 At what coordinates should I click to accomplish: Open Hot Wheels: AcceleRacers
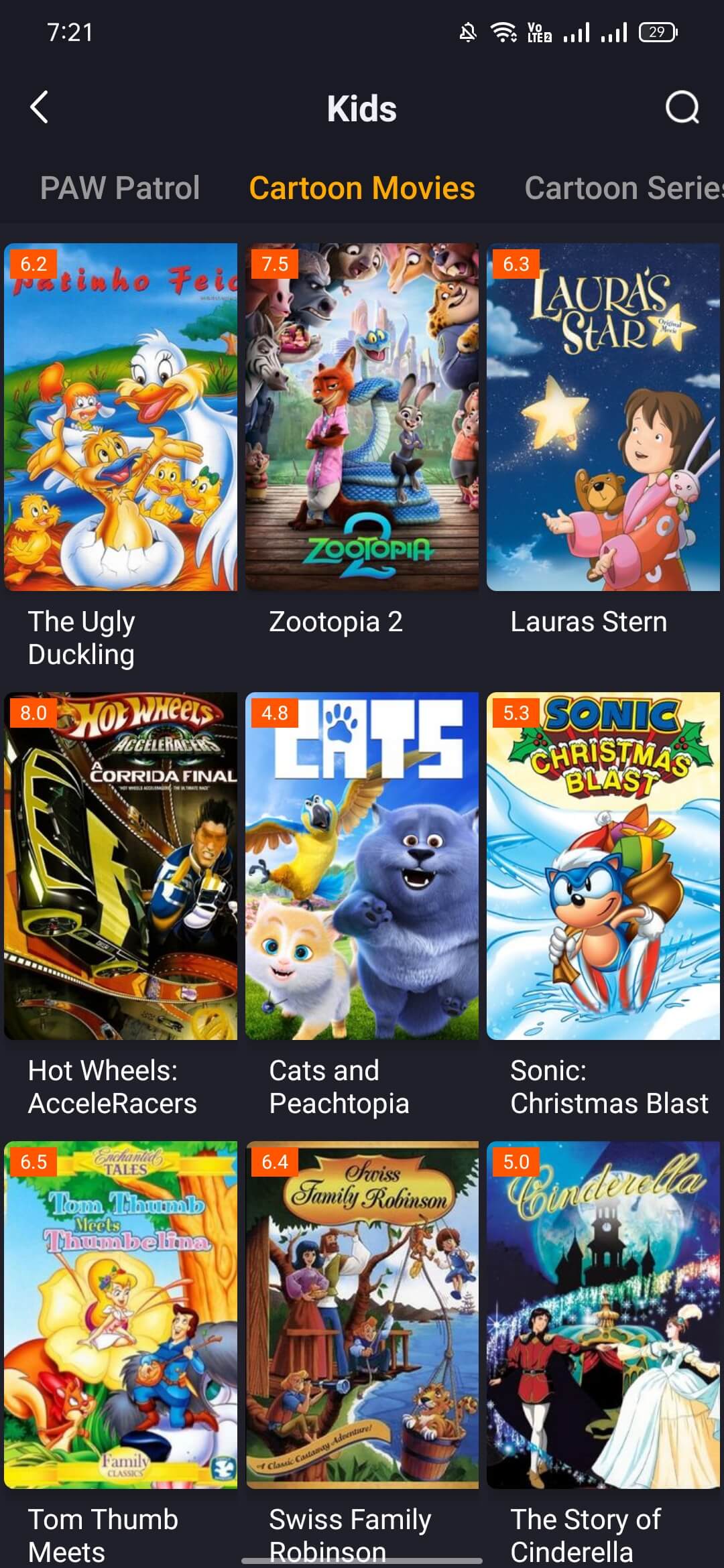[121, 866]
